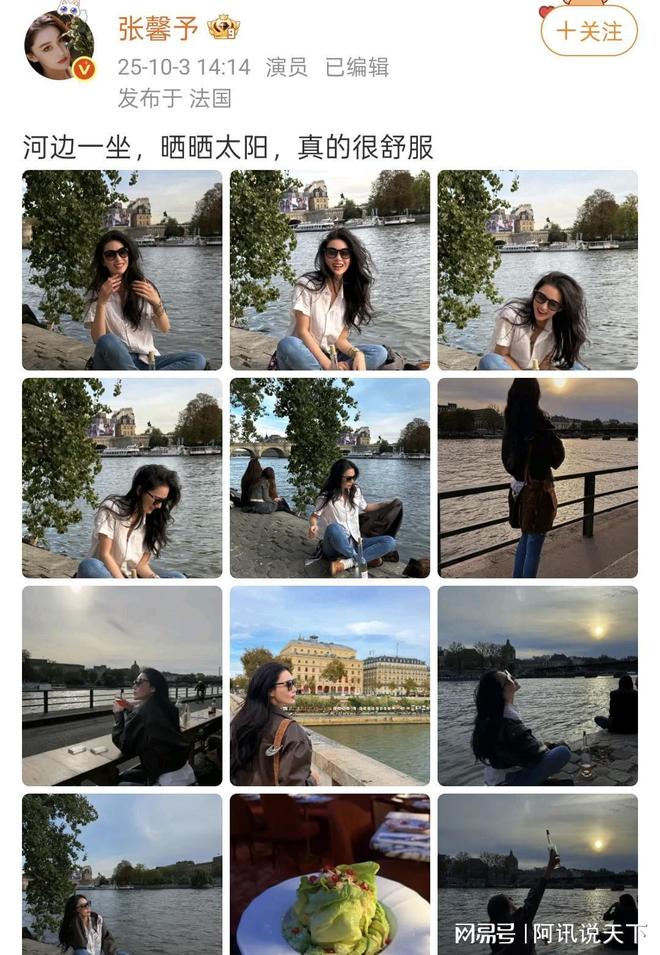Open the photo of a bottle raised to the sun

pos(537,874)
